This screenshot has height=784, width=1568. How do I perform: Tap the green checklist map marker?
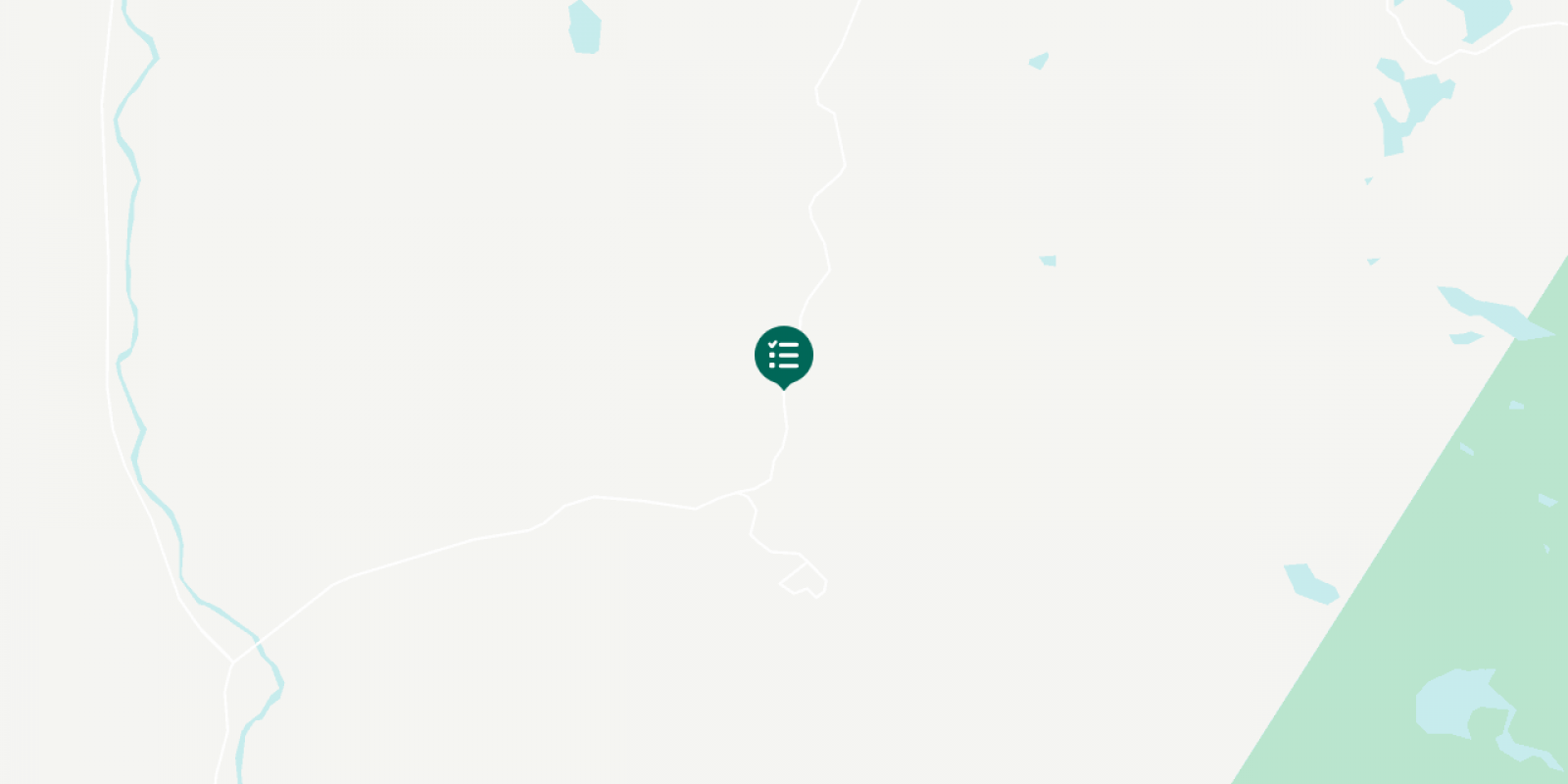pos(784,355)
